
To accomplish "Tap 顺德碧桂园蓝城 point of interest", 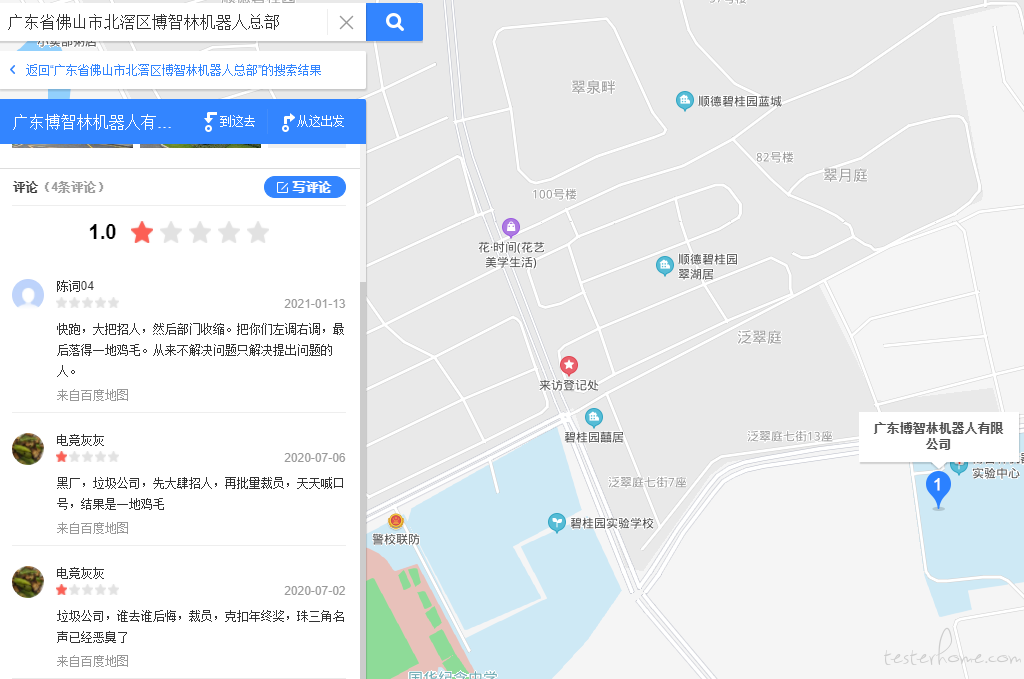I will point(685,100).
